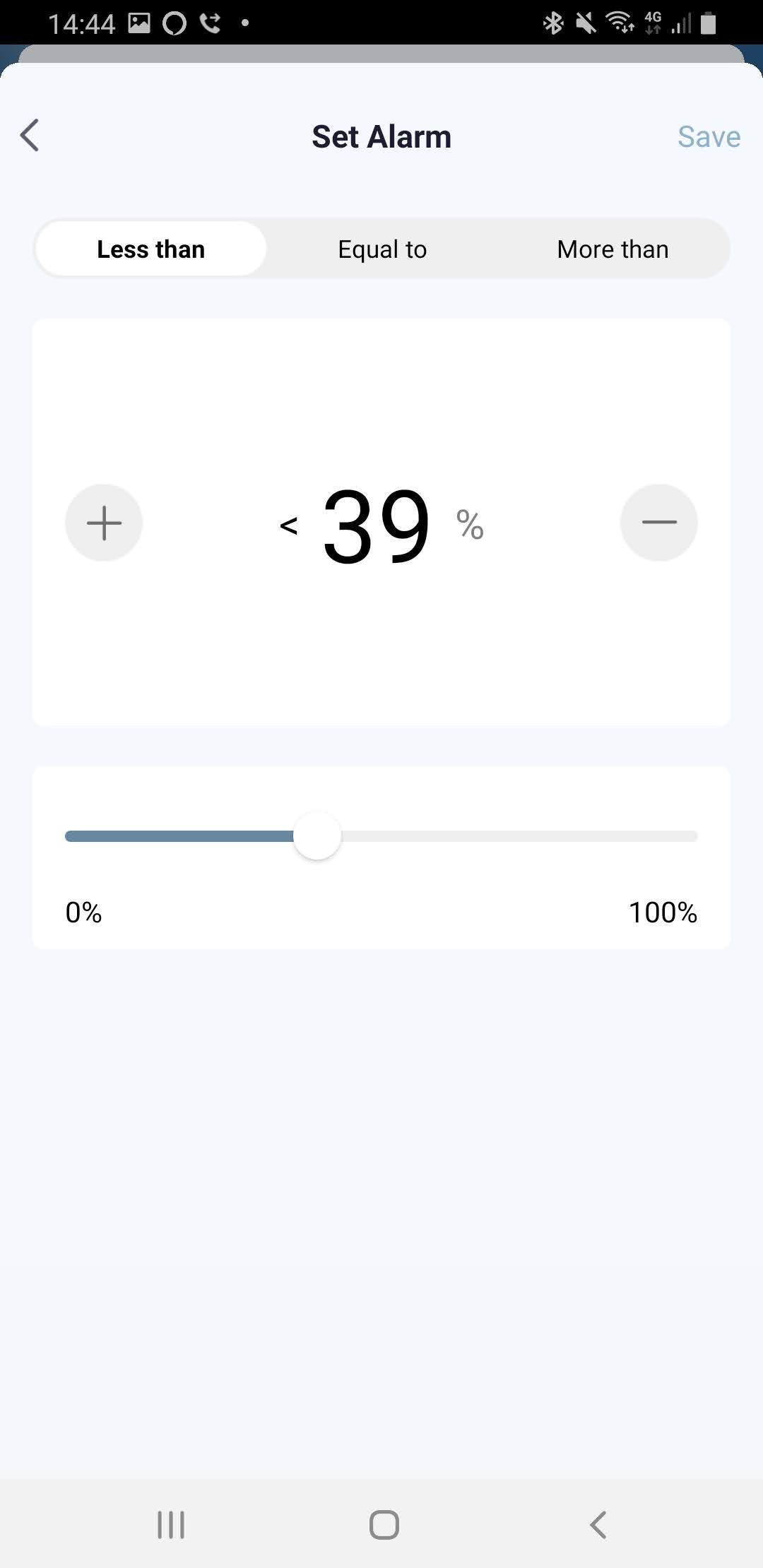Increase the percentage with plus button
The image size is (763, 1568).
[104, 523]
